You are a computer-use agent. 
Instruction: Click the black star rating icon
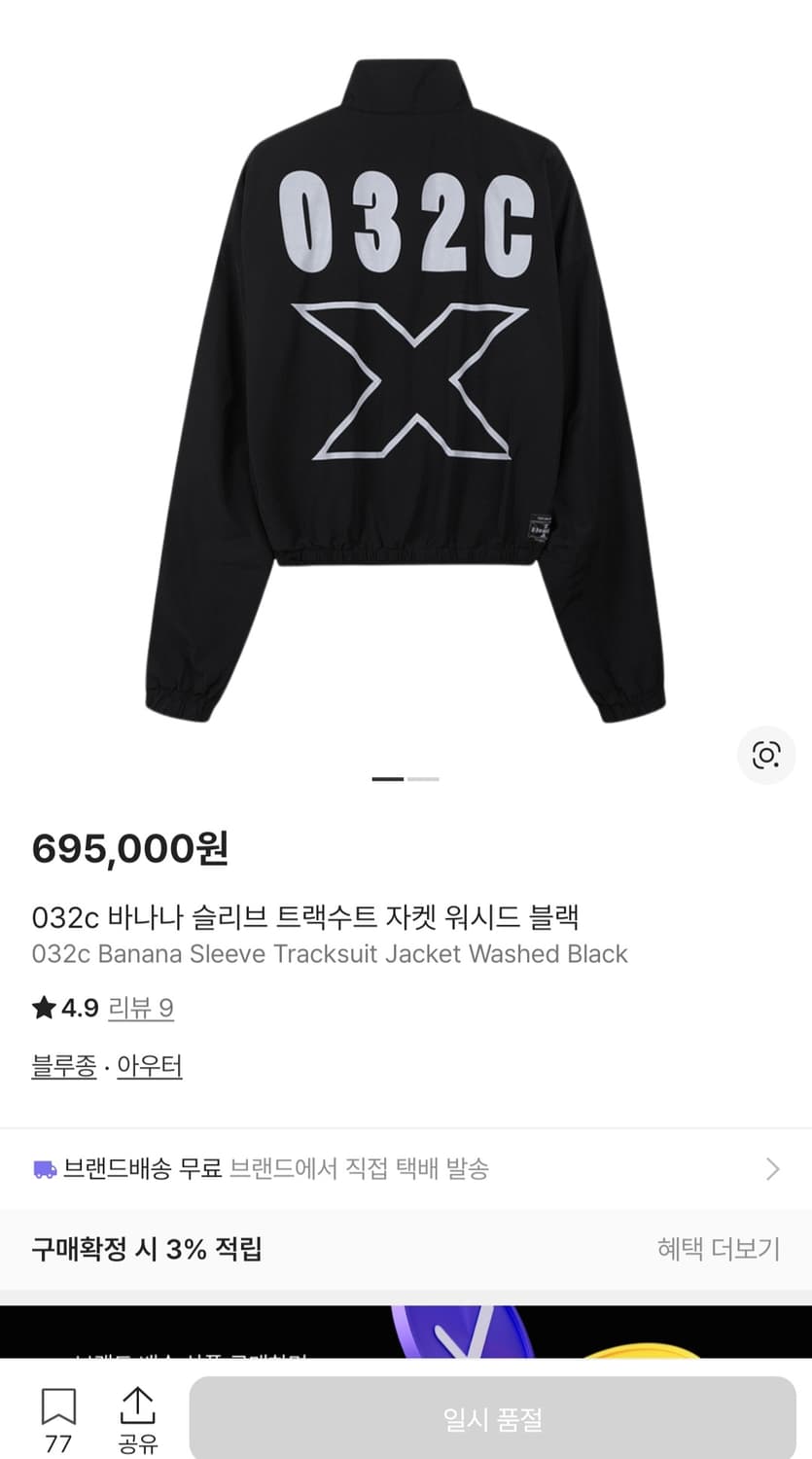[43, 1009]
